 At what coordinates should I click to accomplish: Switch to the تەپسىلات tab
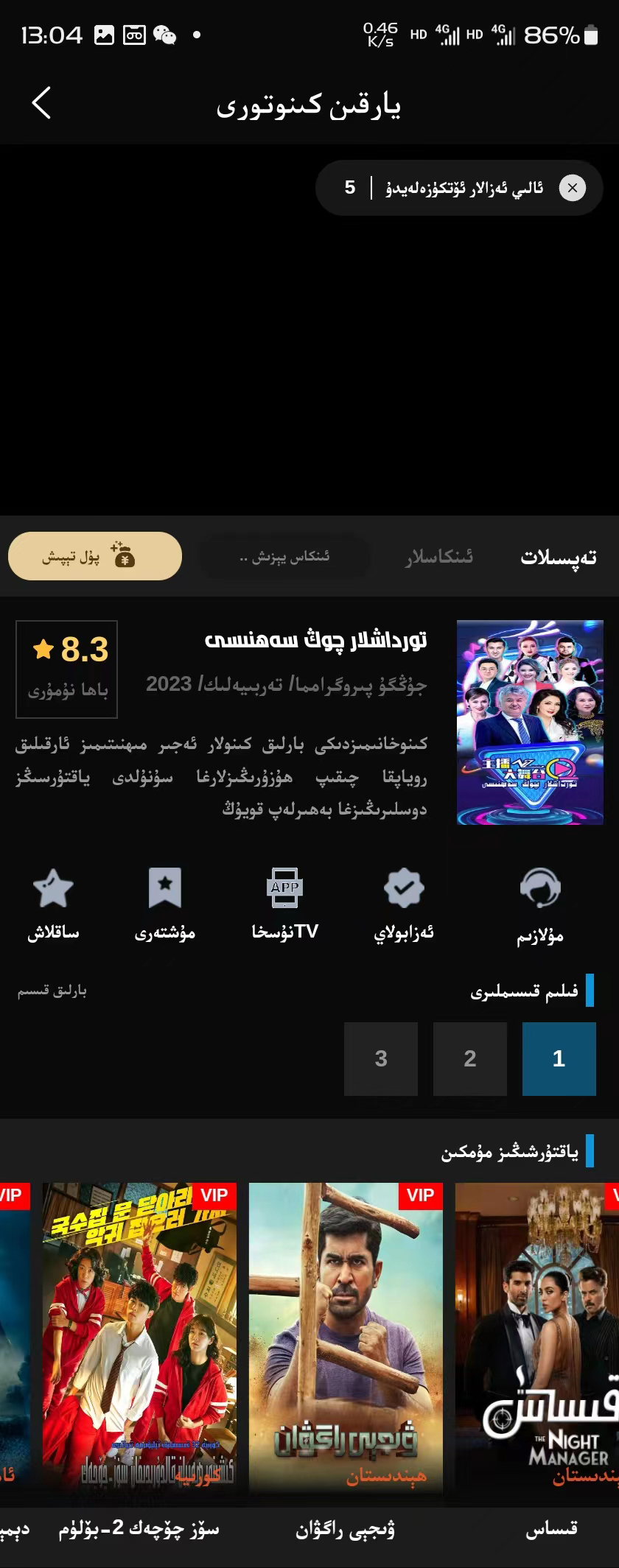(558, 558)
